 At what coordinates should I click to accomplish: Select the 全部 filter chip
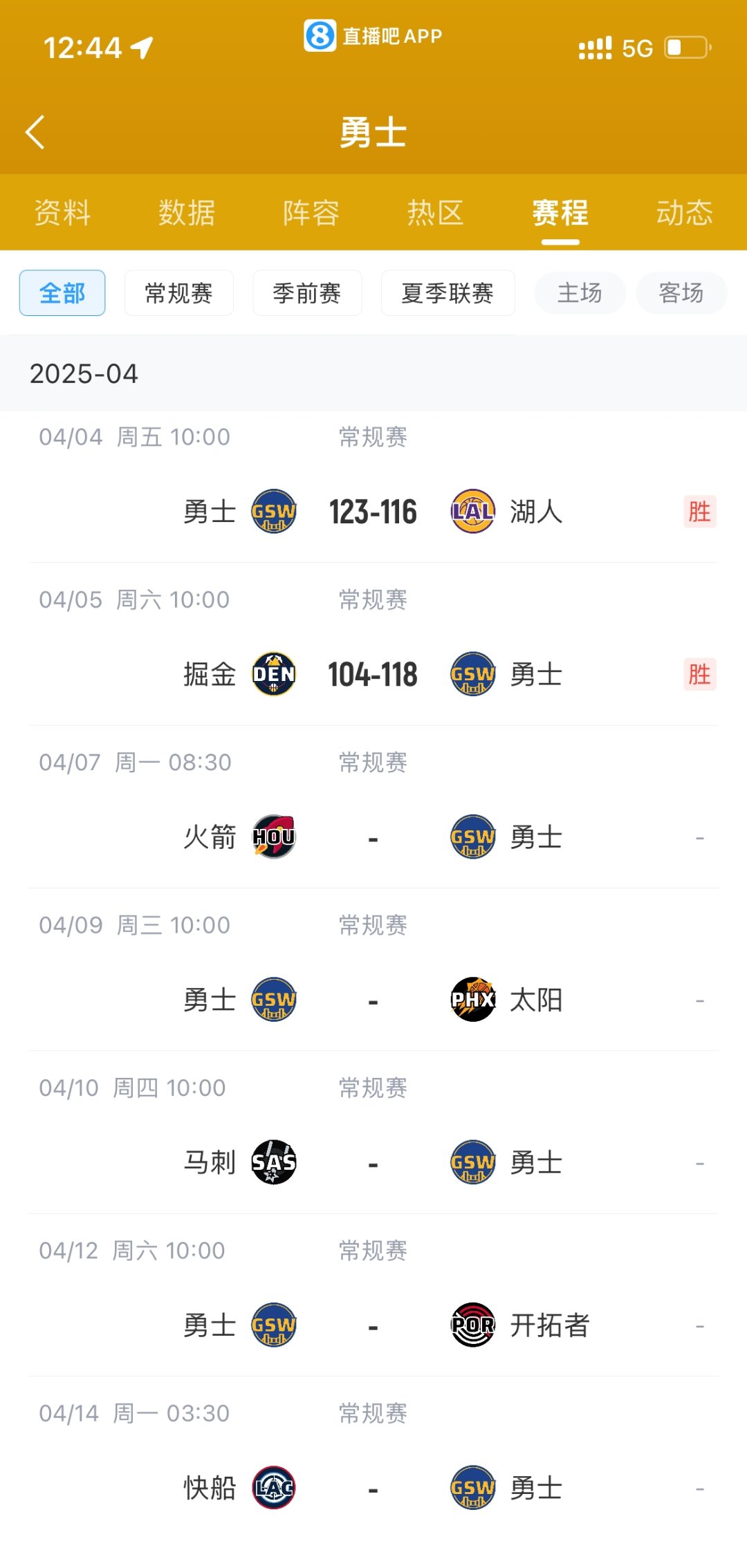coord(62,293)
